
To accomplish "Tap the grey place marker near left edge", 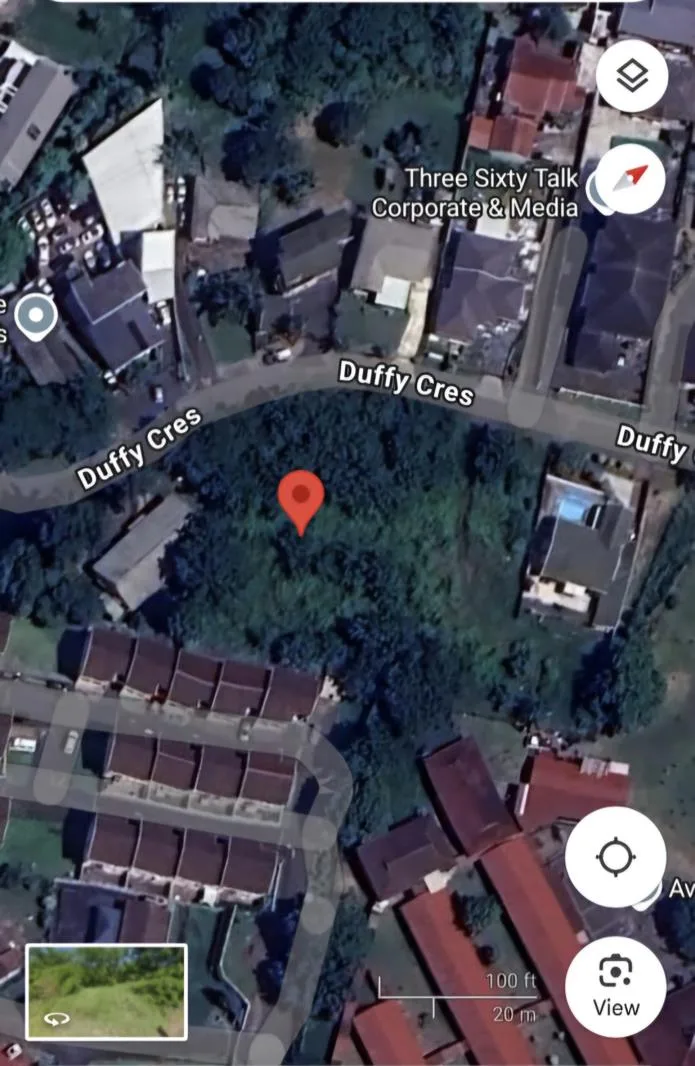I will pos(36,317).
